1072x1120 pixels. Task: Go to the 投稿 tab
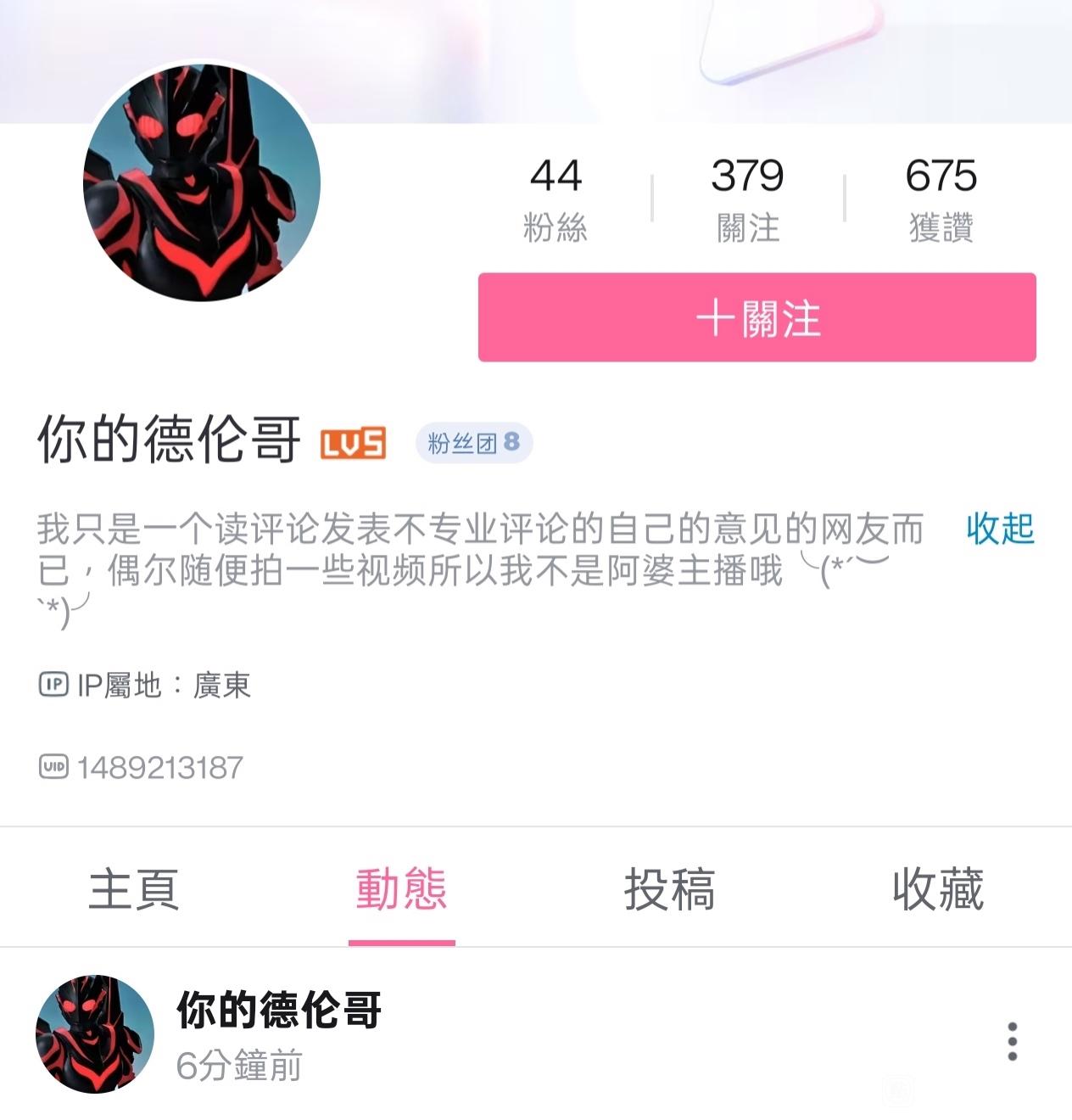click(669, 888)
